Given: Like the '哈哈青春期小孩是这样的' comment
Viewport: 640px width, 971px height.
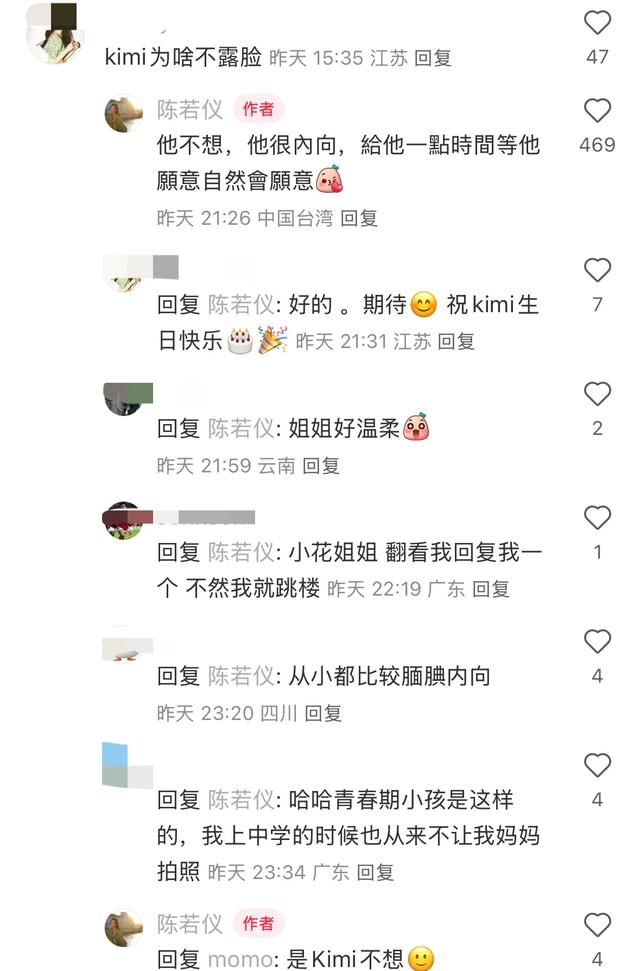Looking at the screenshot, I should [597, 766].
